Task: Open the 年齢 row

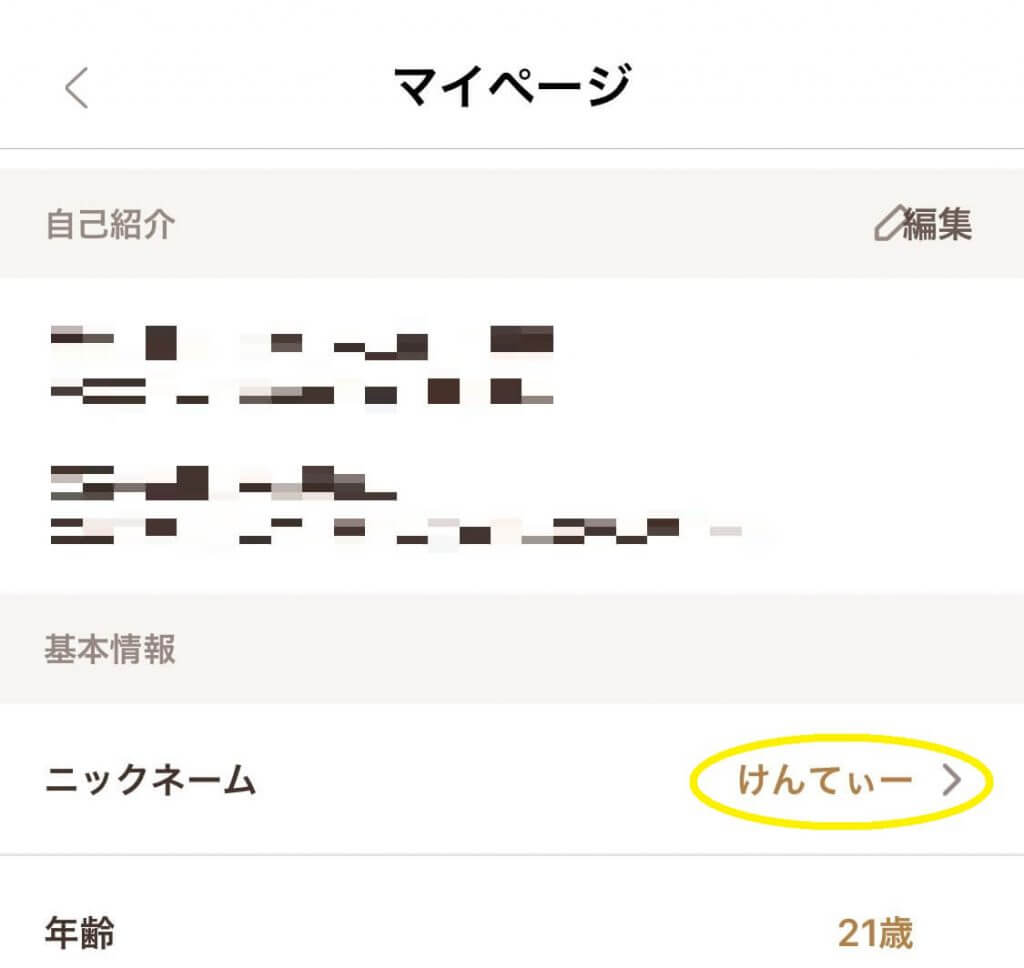Action: (x=510, y=933)
